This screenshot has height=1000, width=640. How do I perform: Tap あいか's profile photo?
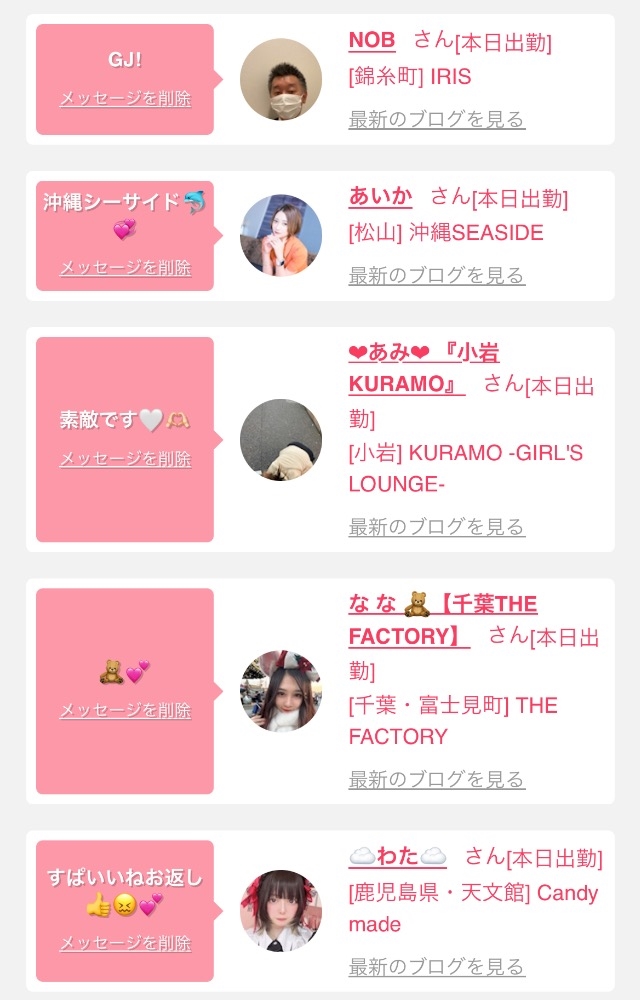coord(281,235)
